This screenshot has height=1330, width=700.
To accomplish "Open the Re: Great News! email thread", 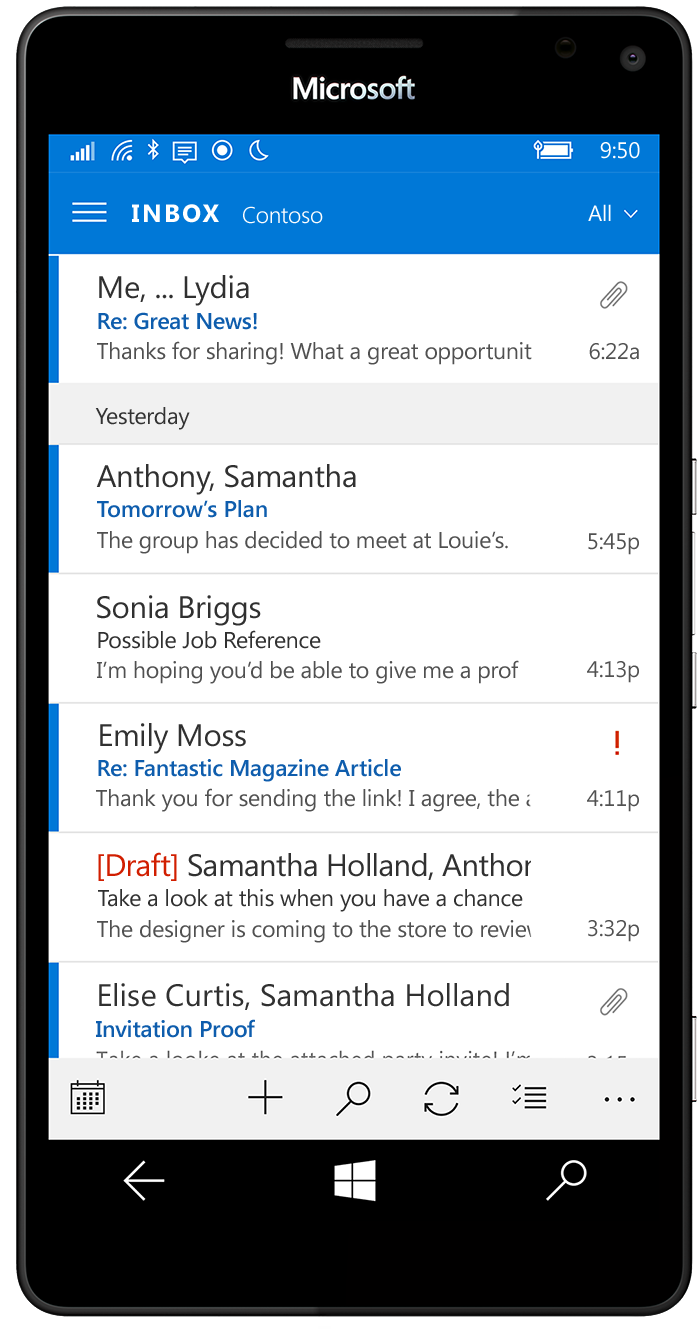I will point(354,319).
